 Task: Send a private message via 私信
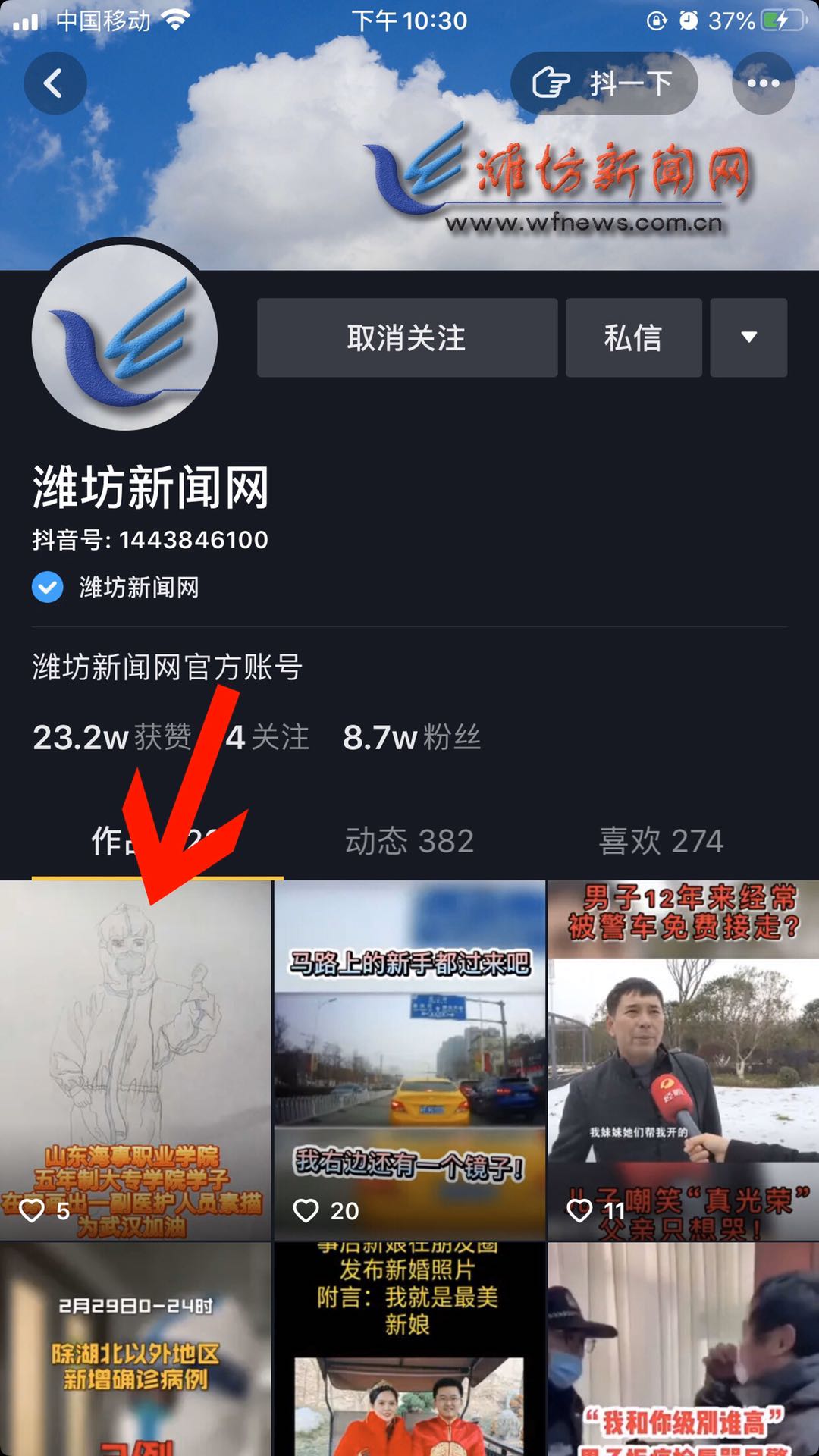tap(633, 338)
